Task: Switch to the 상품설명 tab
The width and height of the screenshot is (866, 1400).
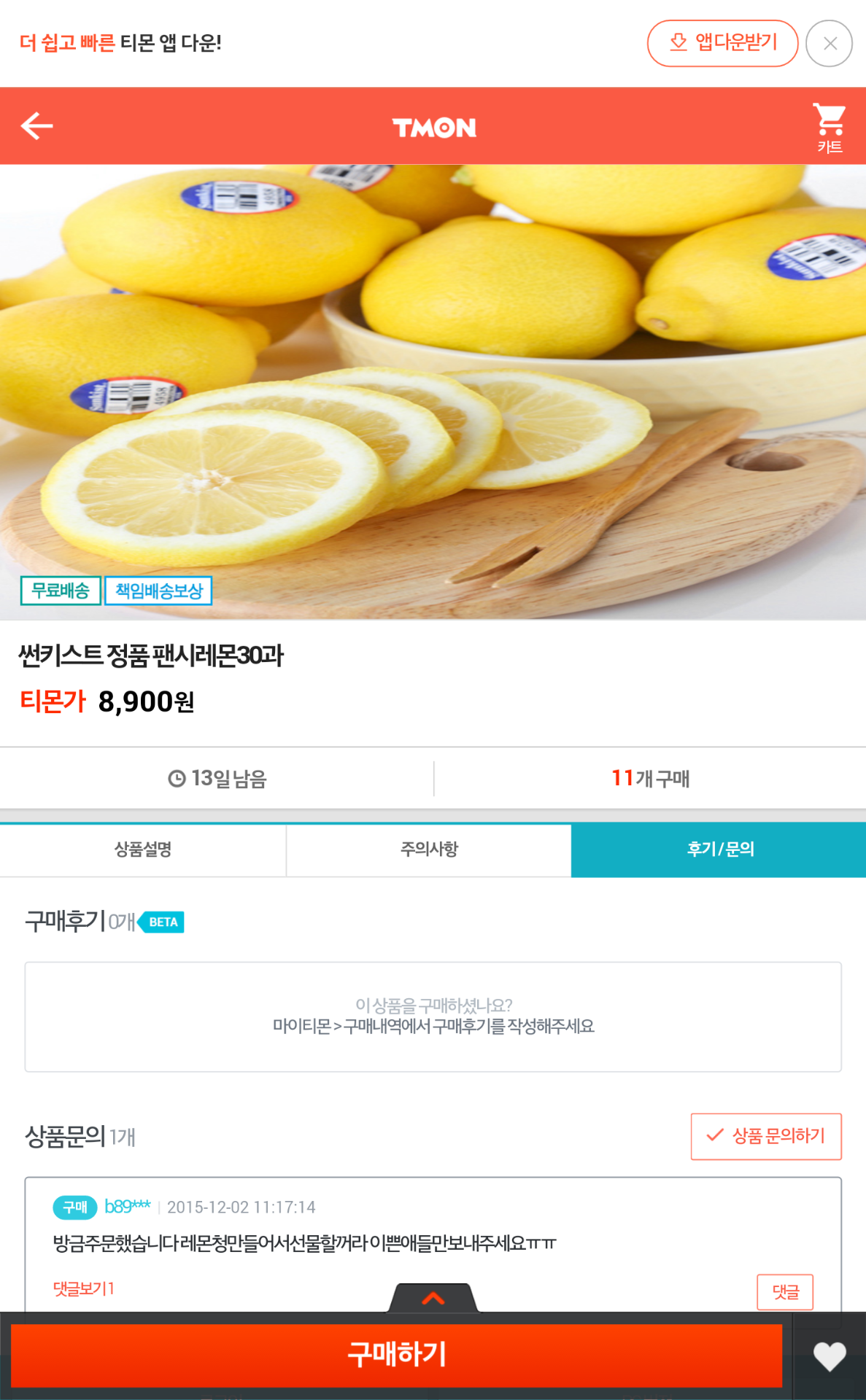Action: point(143,849)
